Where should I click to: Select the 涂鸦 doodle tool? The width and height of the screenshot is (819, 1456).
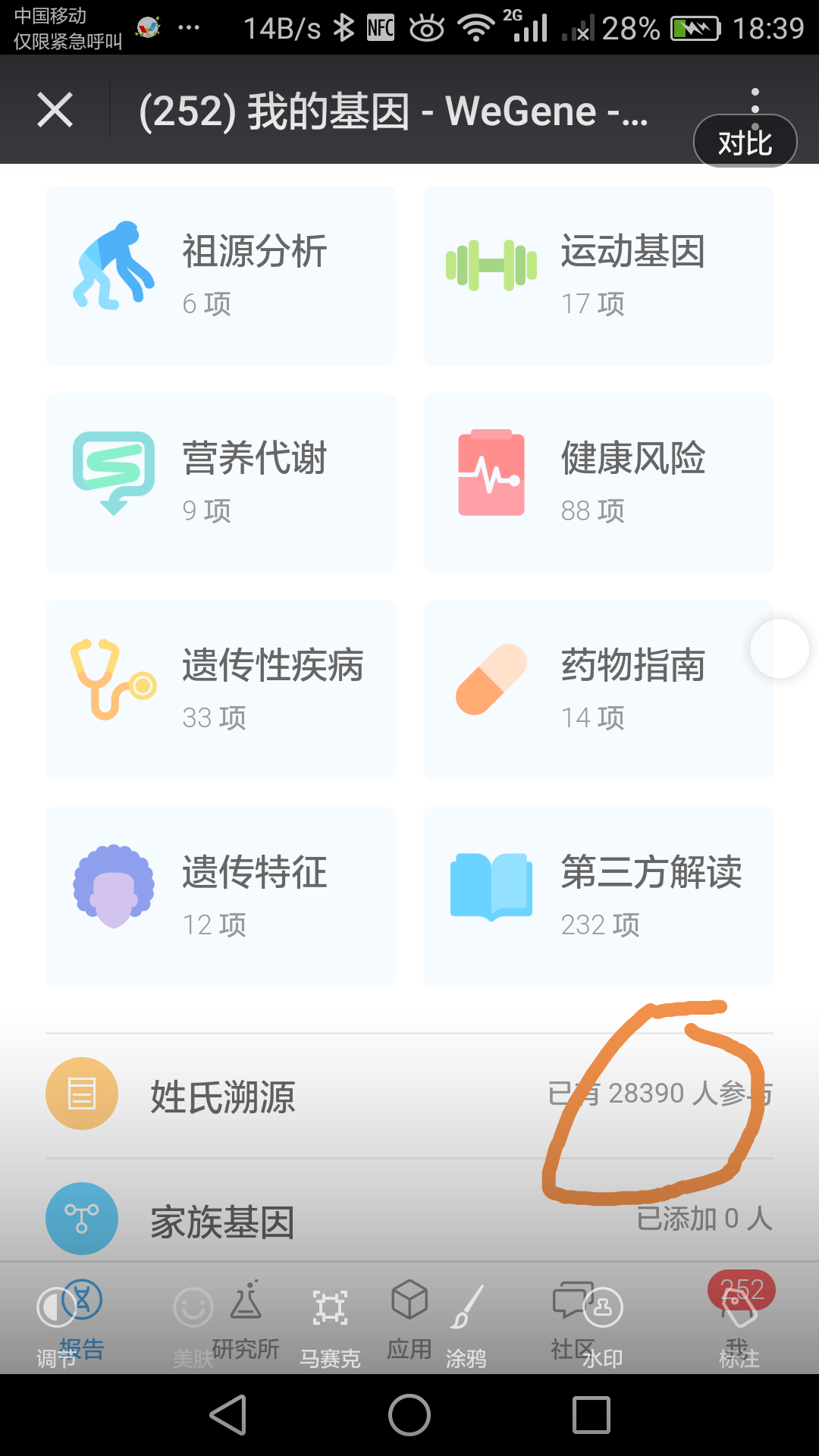(466, 1327)
